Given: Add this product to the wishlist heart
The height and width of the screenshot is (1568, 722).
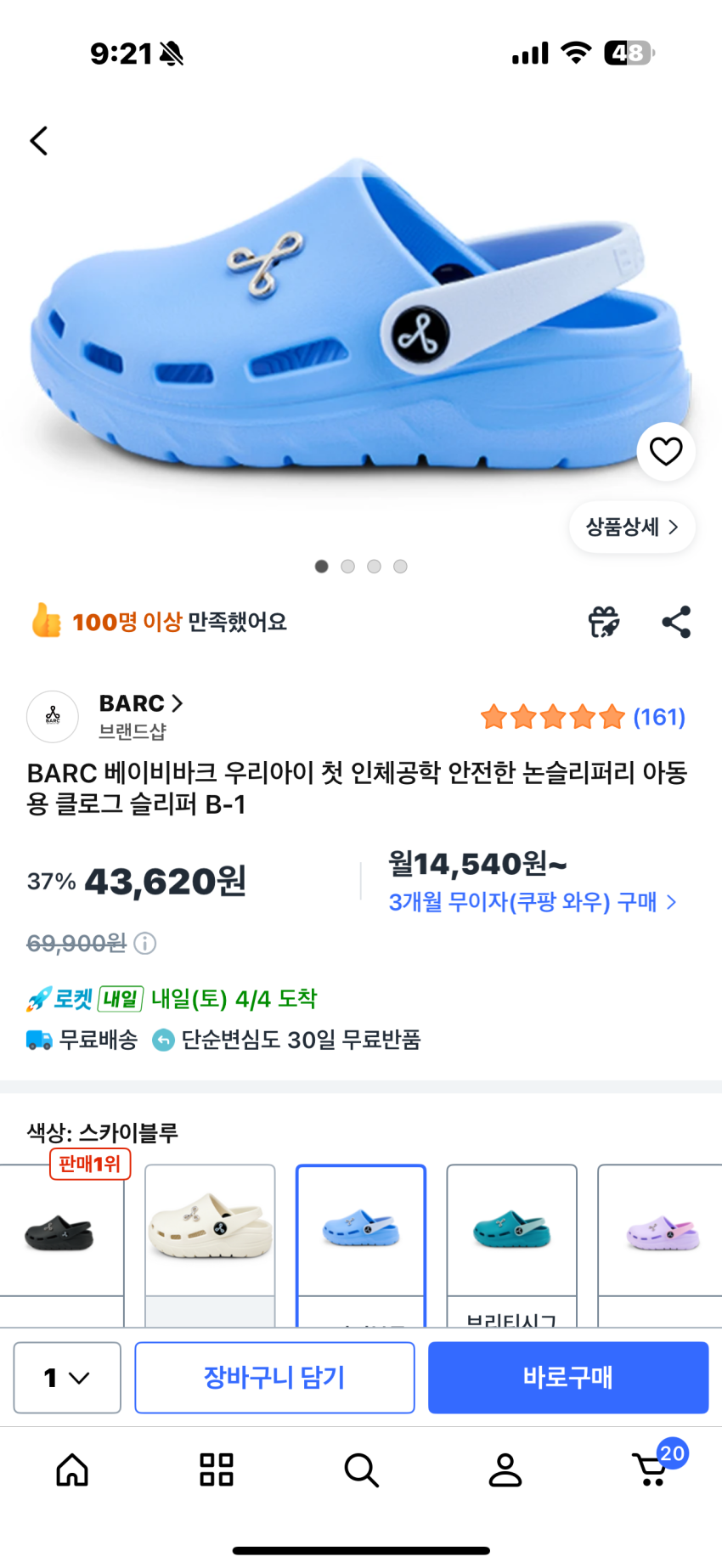Looking at the screenshot, I should [x=666, y=451].
